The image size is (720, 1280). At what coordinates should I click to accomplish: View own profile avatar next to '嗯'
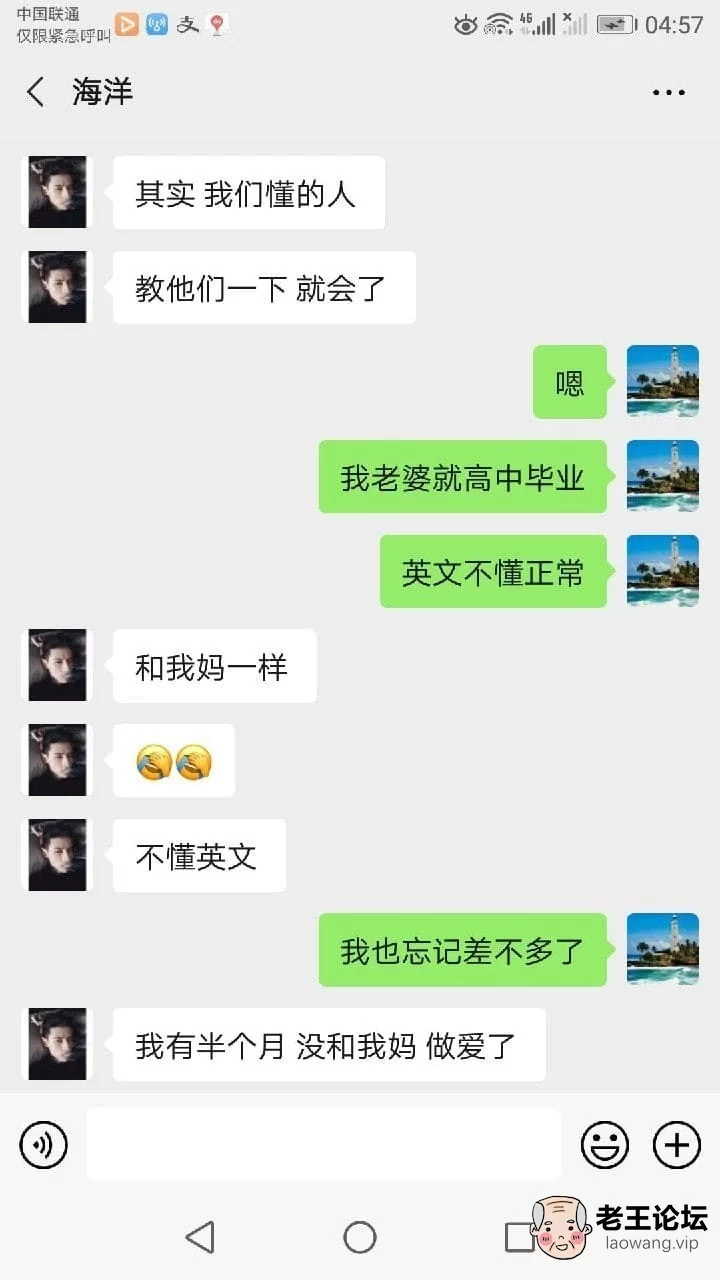[663, 381]
